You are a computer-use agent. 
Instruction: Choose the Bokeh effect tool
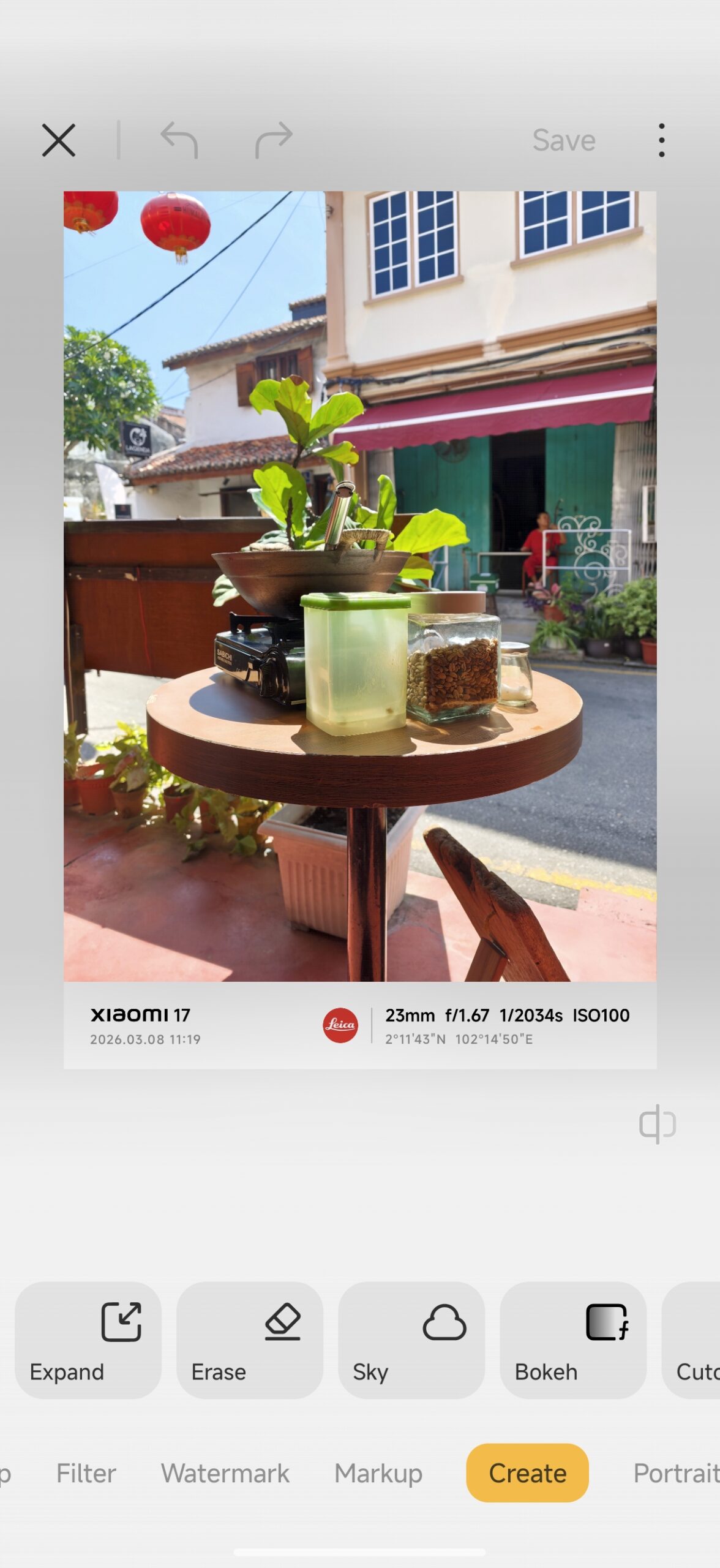coord(573,1340)
